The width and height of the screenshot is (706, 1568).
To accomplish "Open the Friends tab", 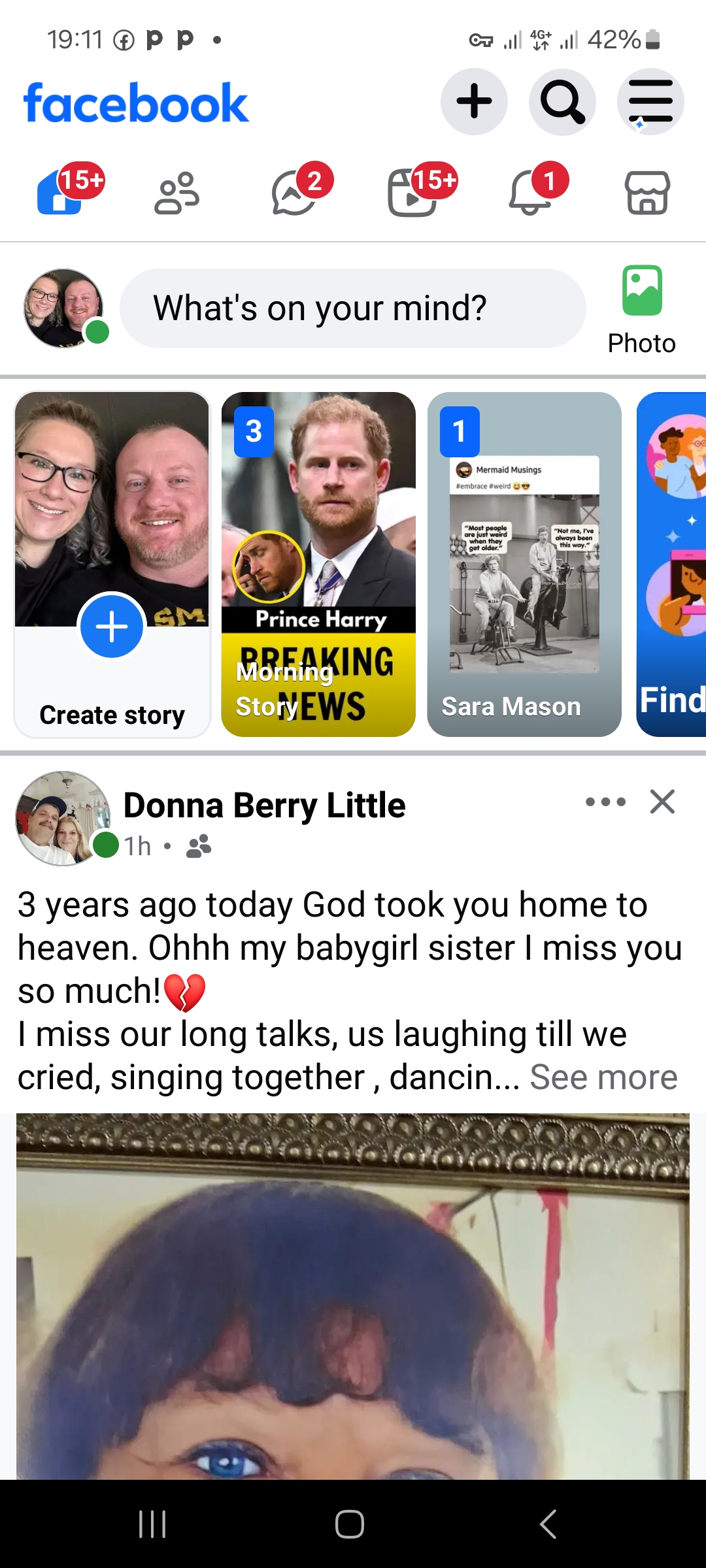I will tap(176, 193).
